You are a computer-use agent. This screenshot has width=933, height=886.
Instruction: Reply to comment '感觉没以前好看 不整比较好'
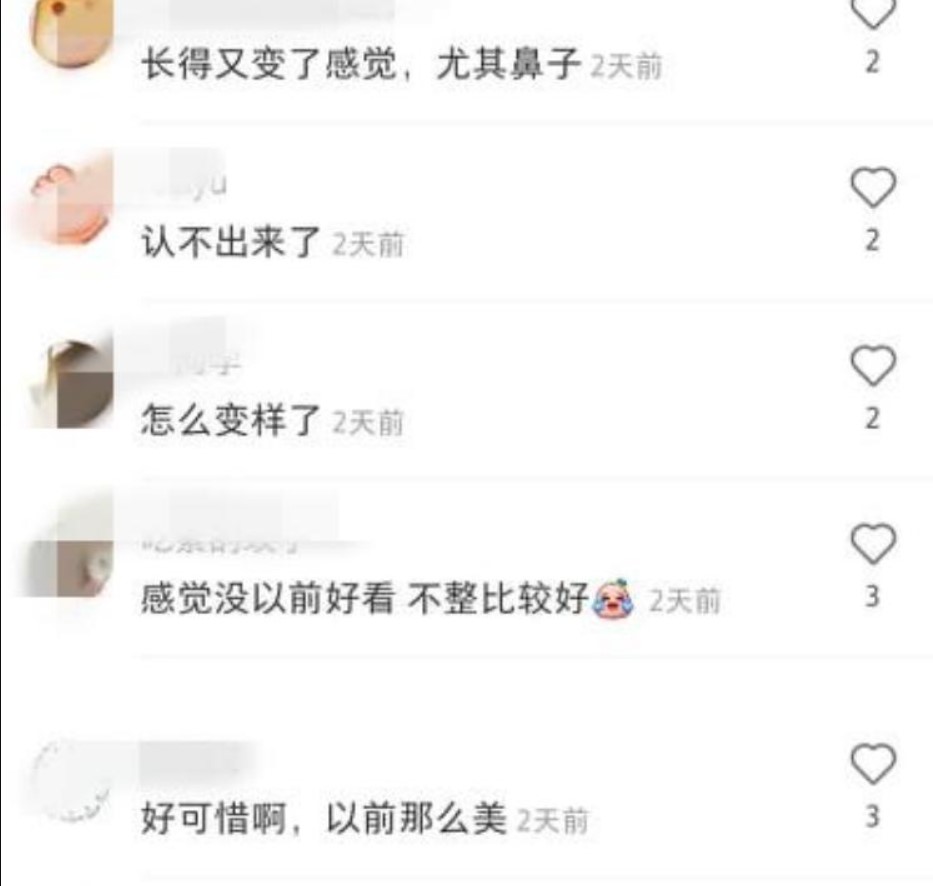point(365,600)
